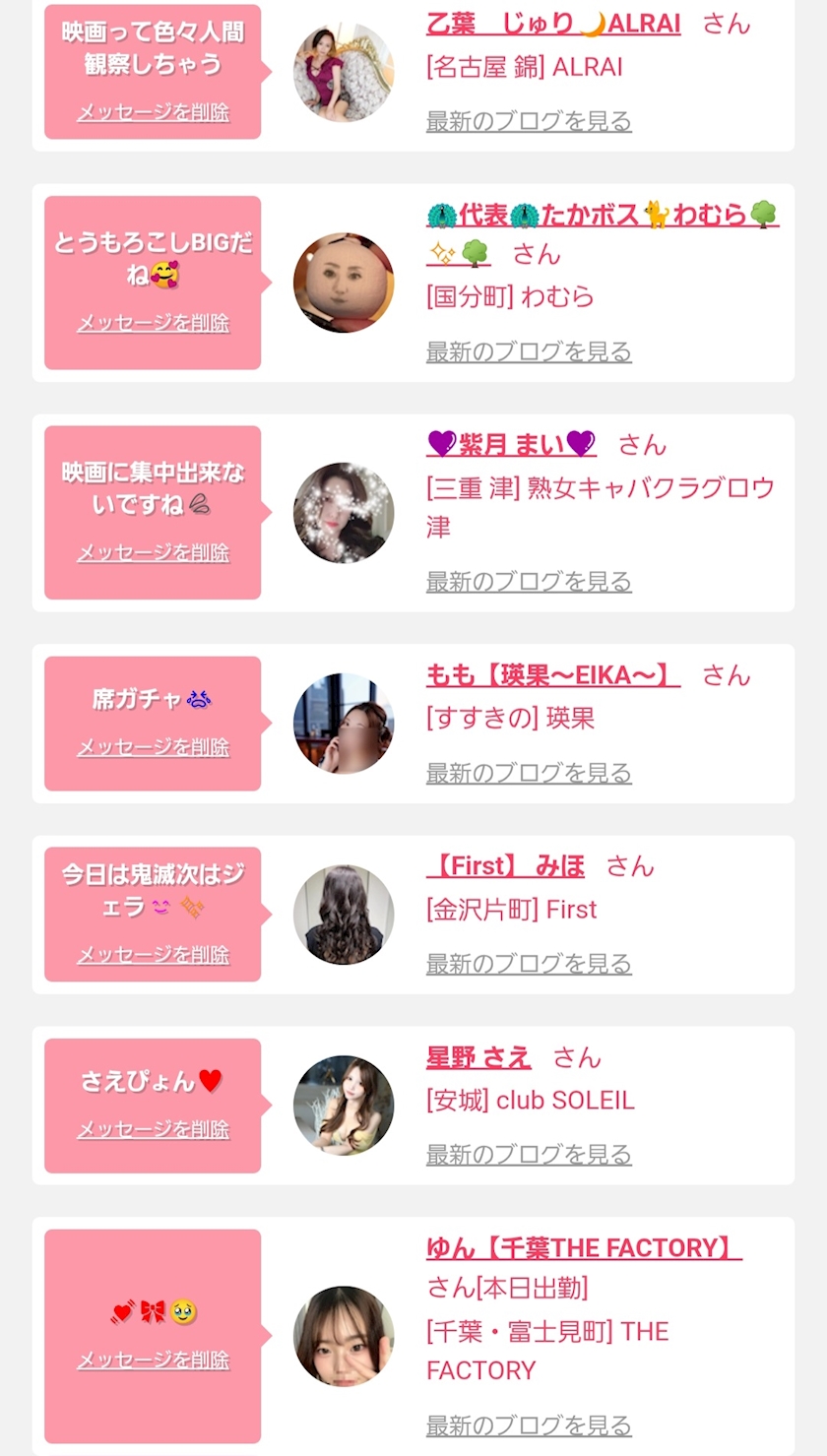Open 星野 さえ profile link
Image resolution: width=827 pixels, height=1456 pixels.
(x=478, y=1058)
